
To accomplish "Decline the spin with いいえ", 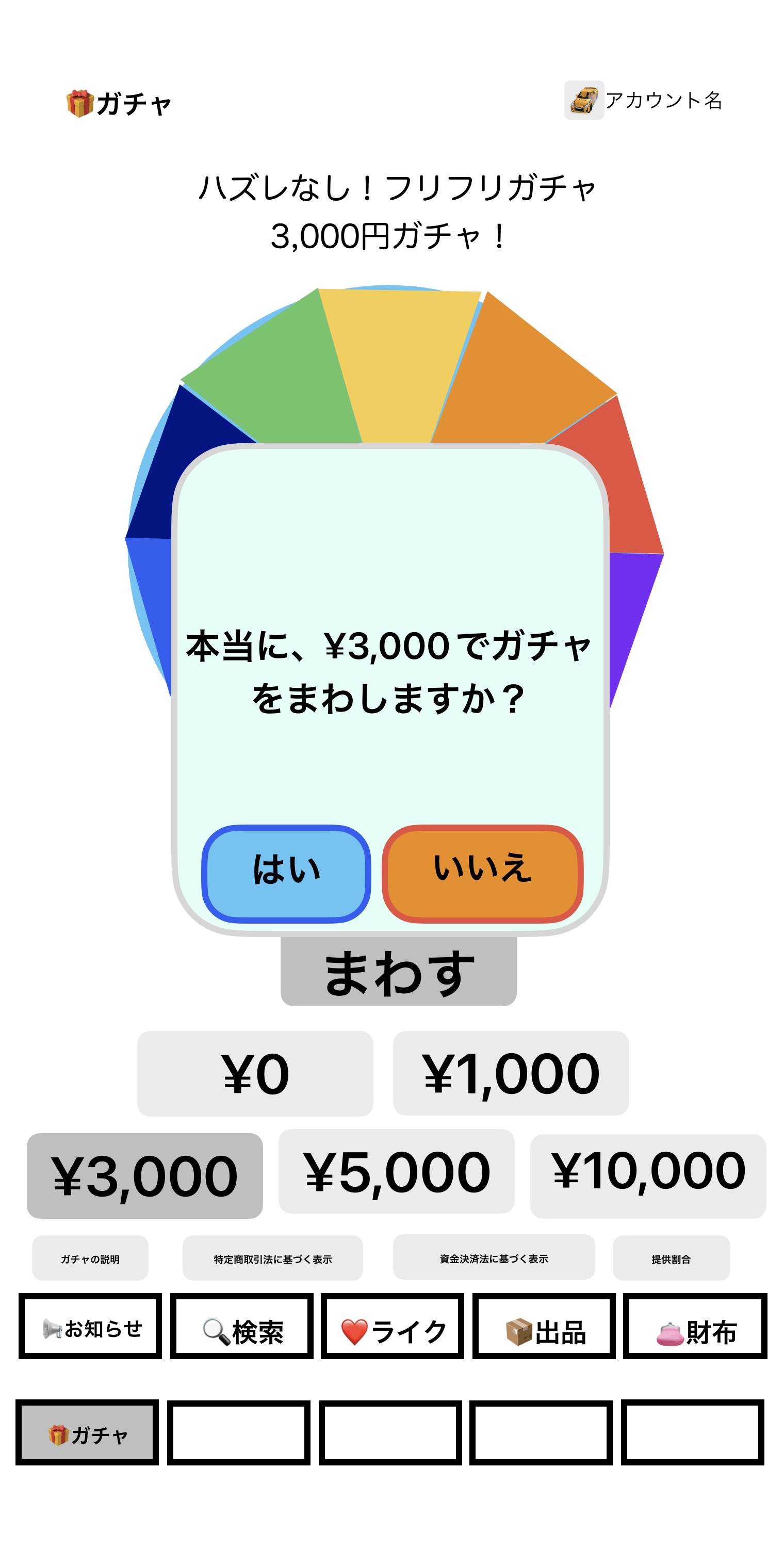I will 482,873.
